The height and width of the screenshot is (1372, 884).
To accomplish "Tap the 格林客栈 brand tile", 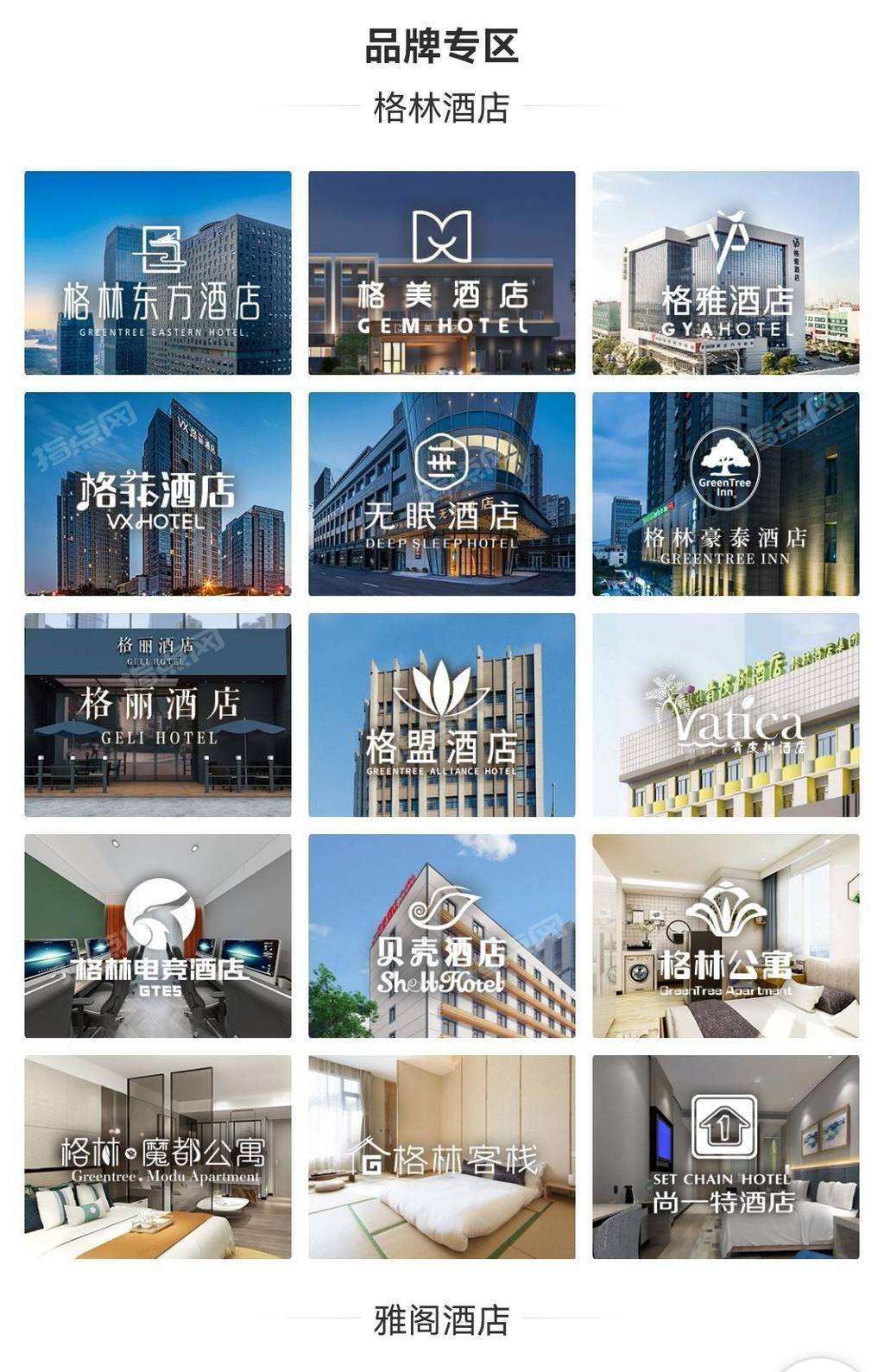I will [x=441, y=1157].
